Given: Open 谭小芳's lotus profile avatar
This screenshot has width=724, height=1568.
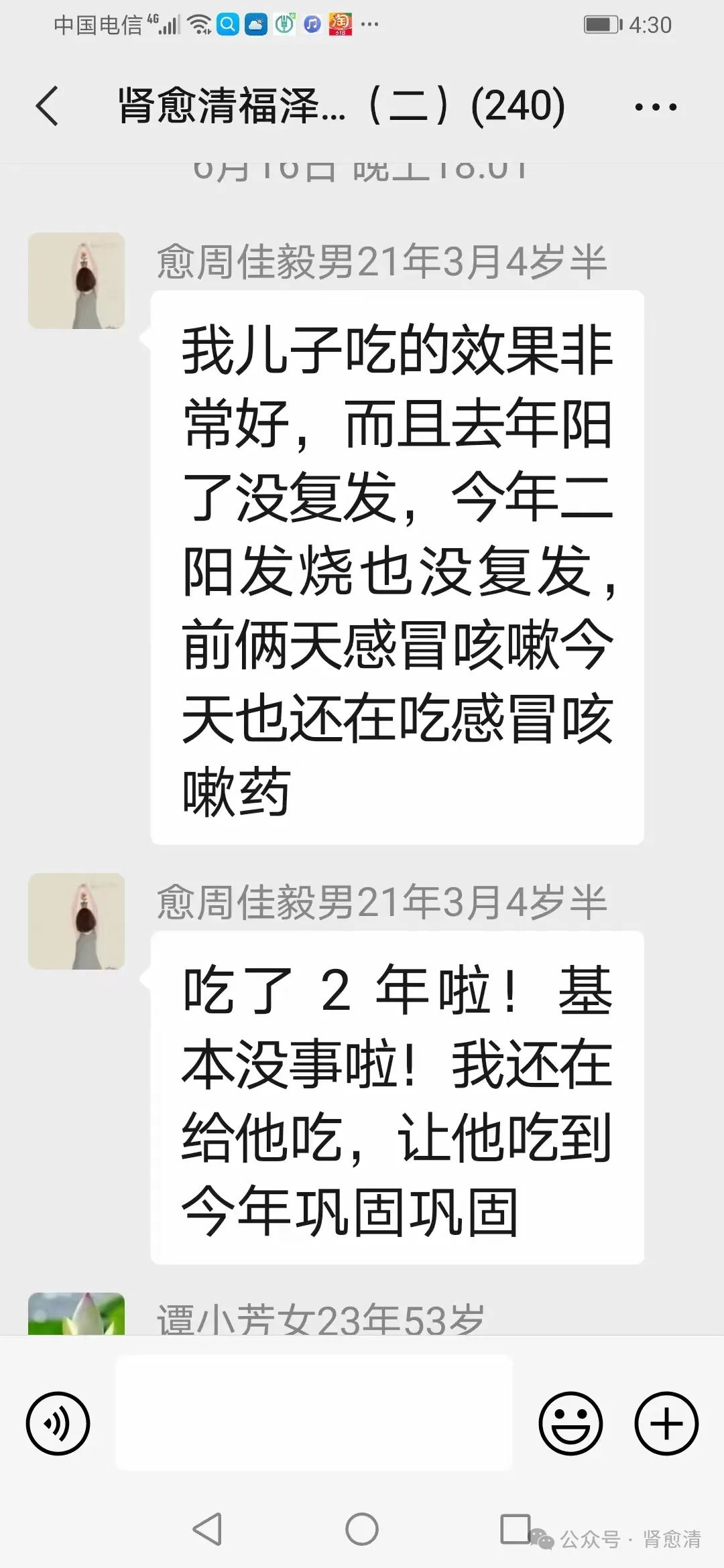Looking at the screenshot, I should [76, 1314].
